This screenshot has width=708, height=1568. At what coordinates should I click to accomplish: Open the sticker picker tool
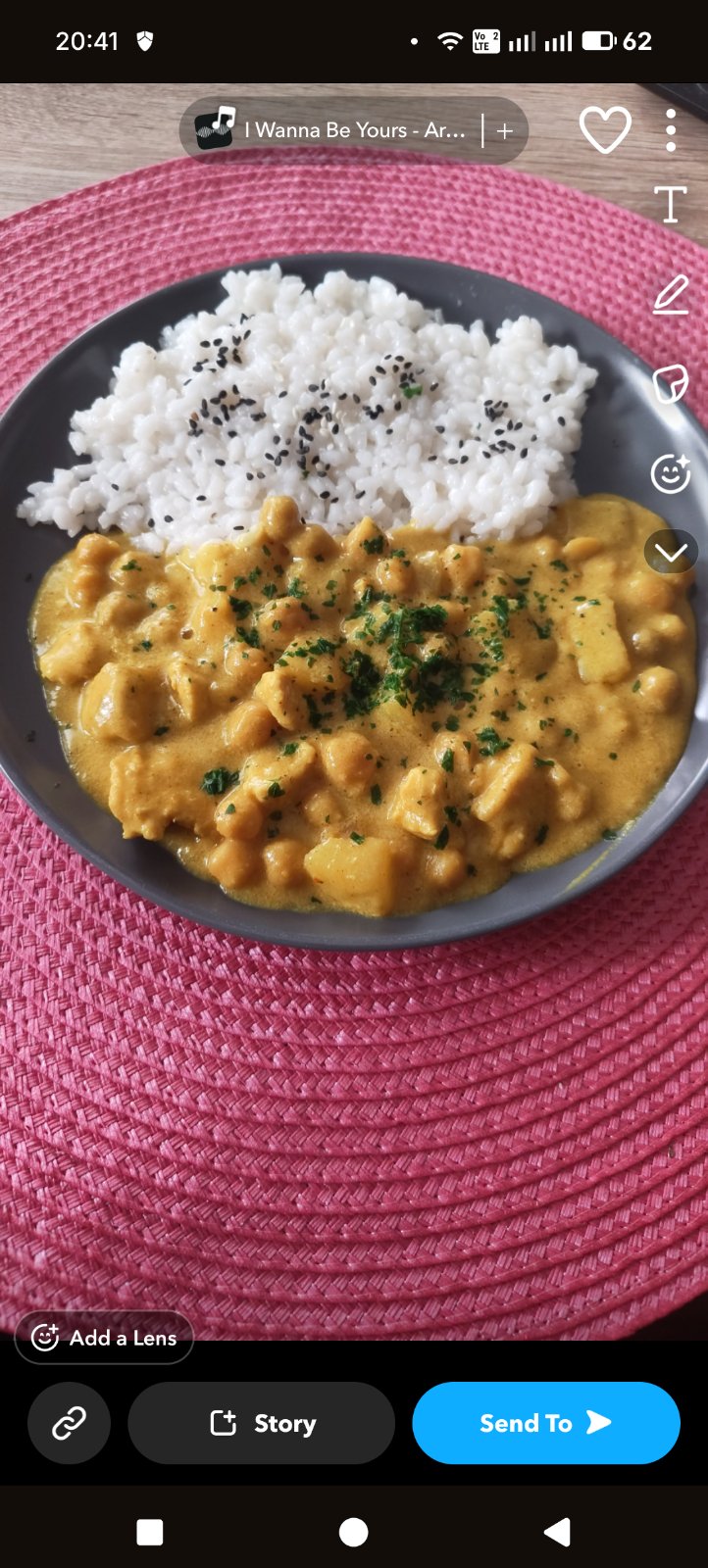click(x=671, y=384)
